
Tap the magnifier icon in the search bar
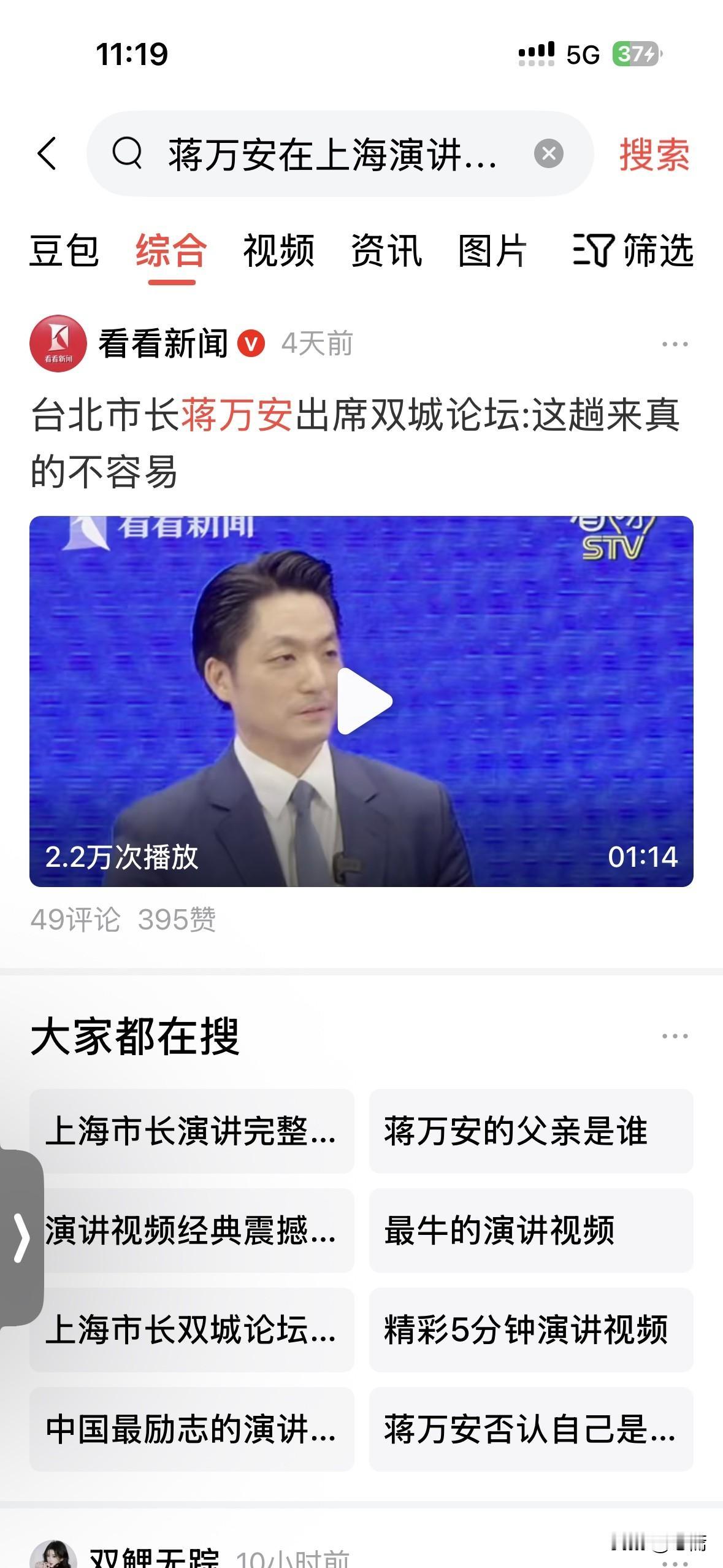128,155
